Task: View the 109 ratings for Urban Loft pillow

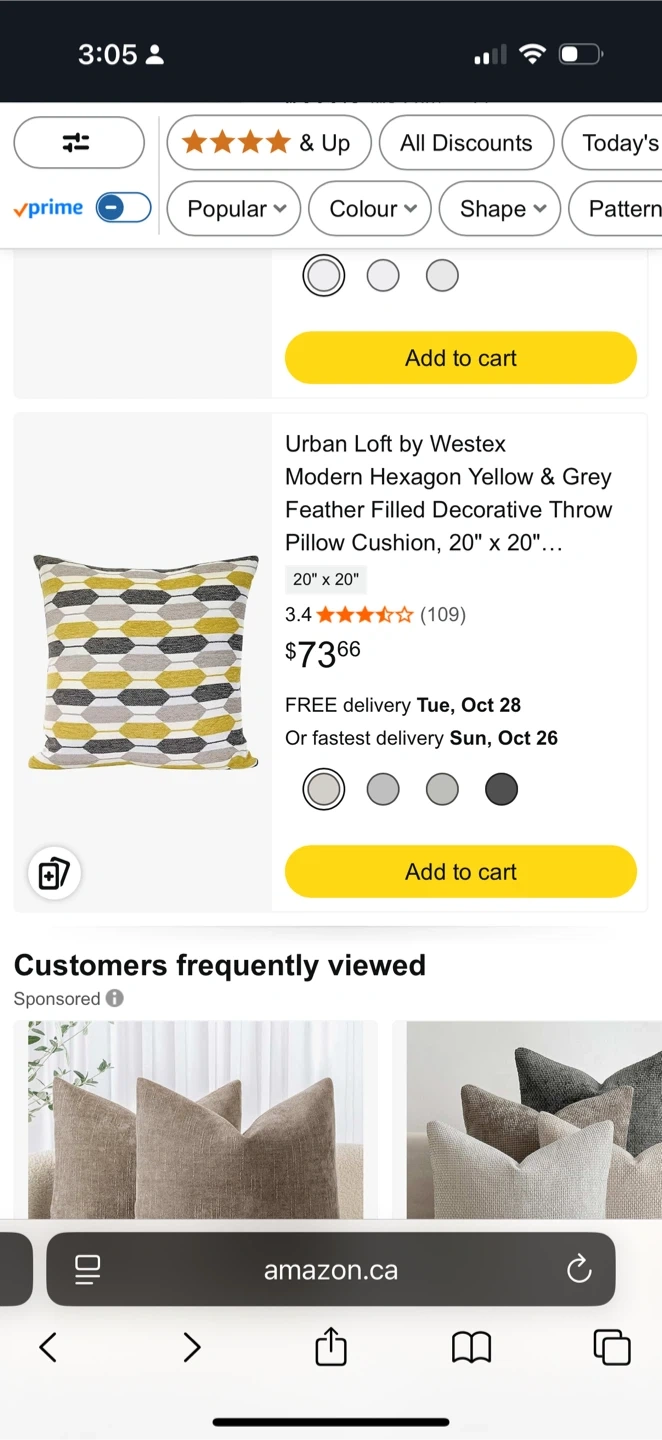Action: [442, 614]
